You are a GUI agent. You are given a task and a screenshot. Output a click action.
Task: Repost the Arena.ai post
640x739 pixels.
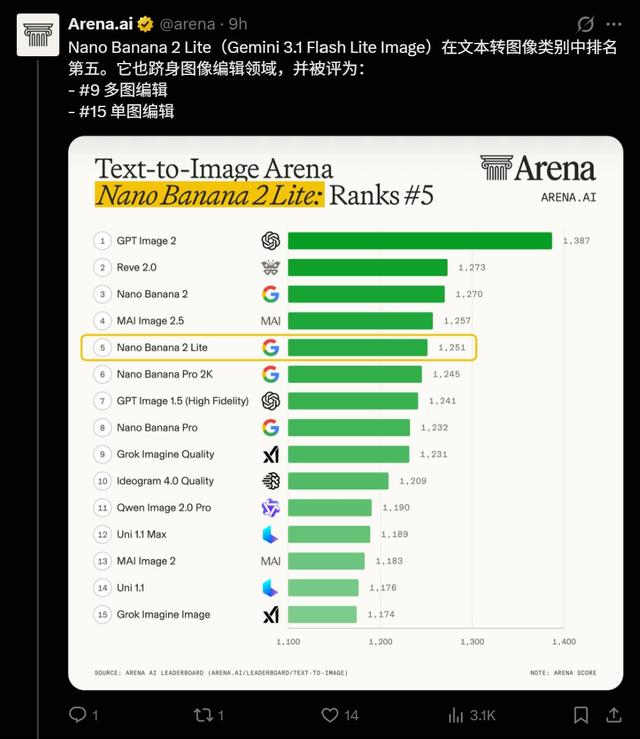209,715
